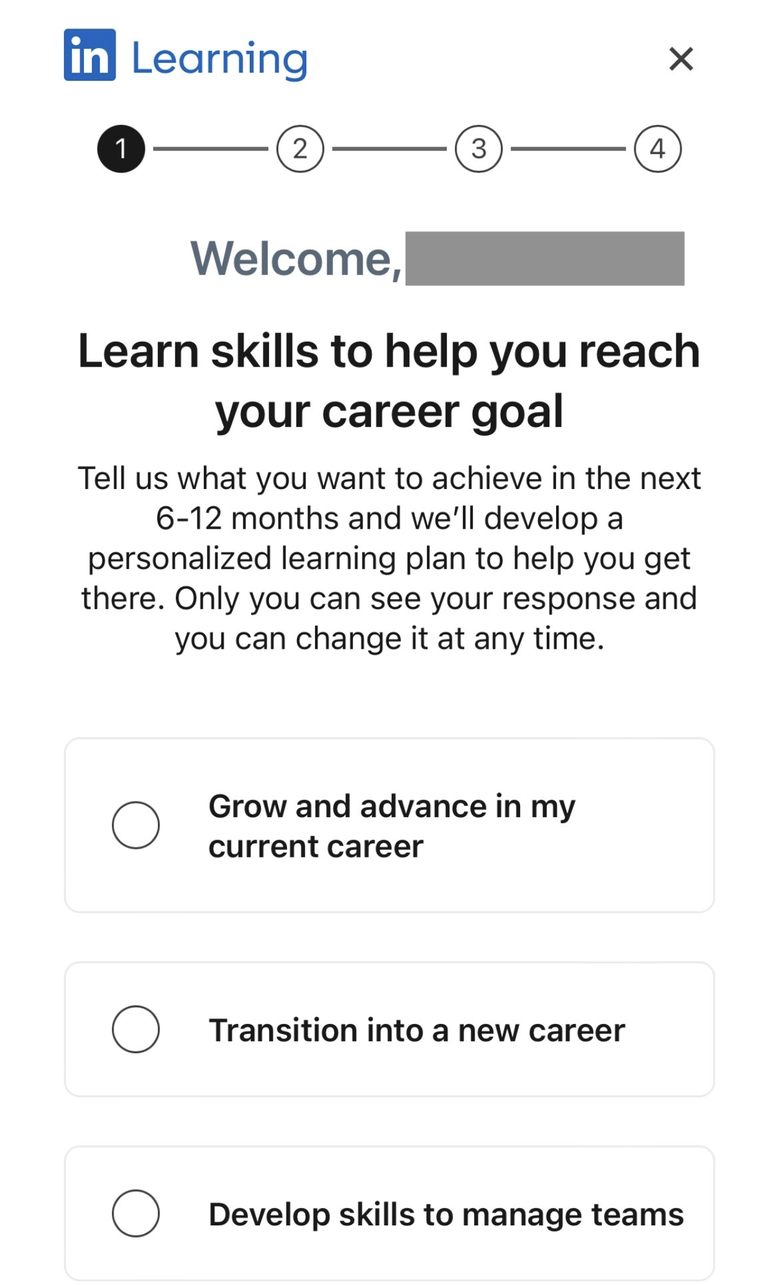Click the Learning wordmark
The image size is (768, 1285).
click(219, 59)
